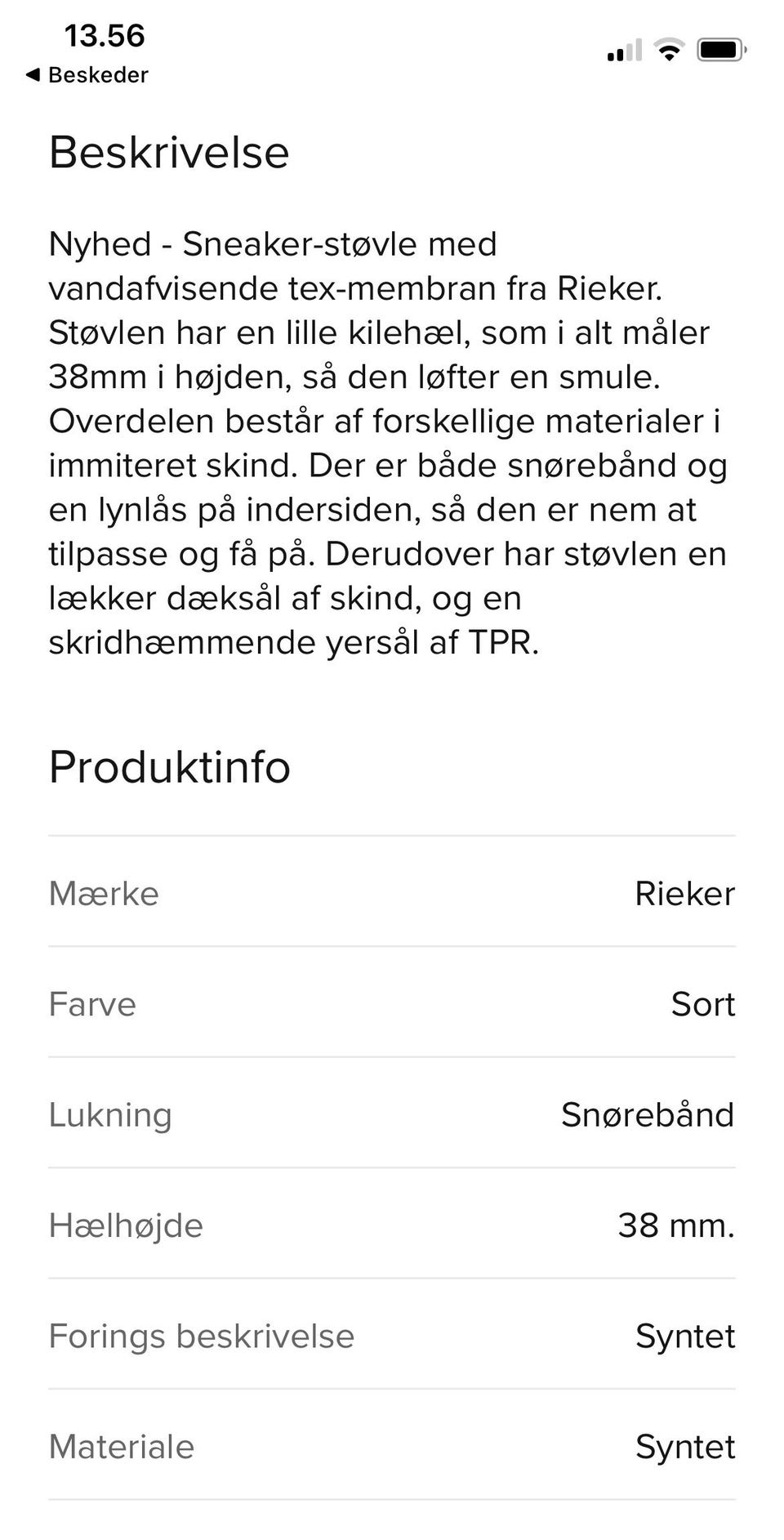Screen dimensions: 784x1540
Task: Expand the Beskrivelse section
Action: tap(168, 152)
